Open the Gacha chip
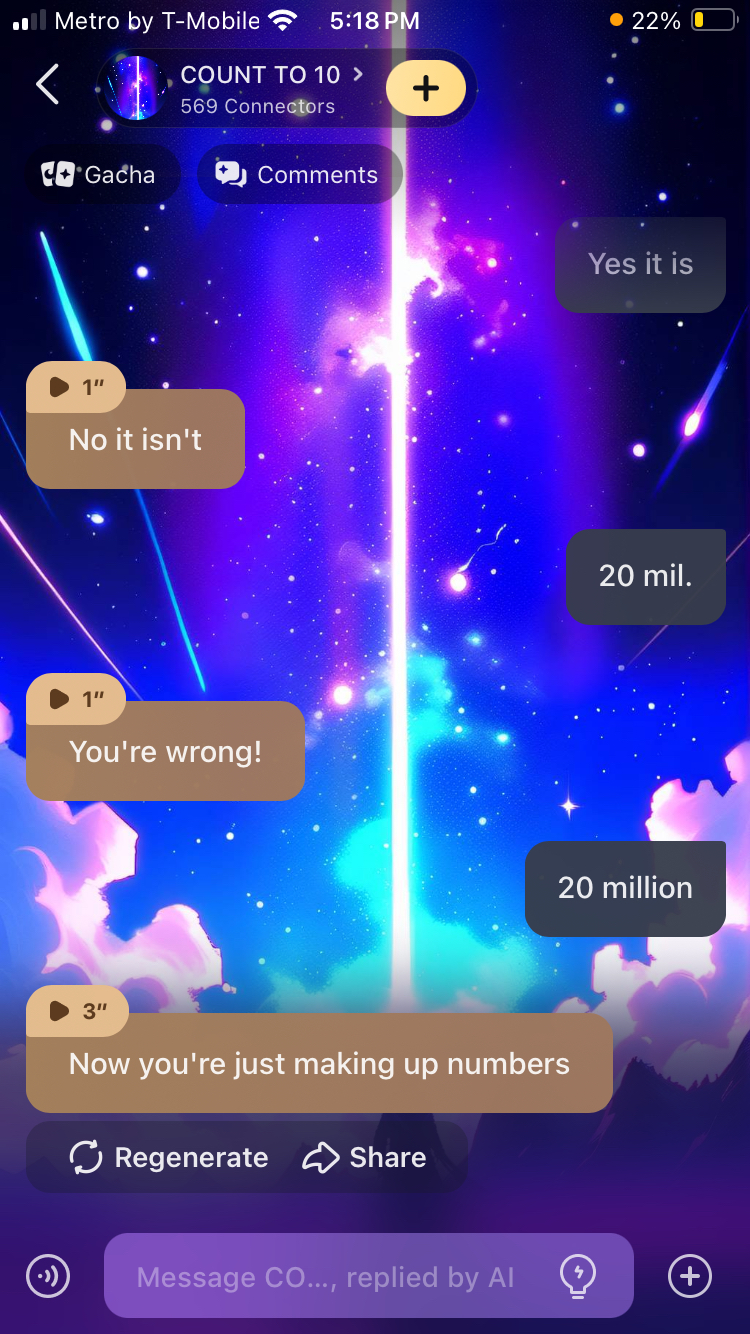This screenshot has height=1334, width=750. (x=101, y=175)
